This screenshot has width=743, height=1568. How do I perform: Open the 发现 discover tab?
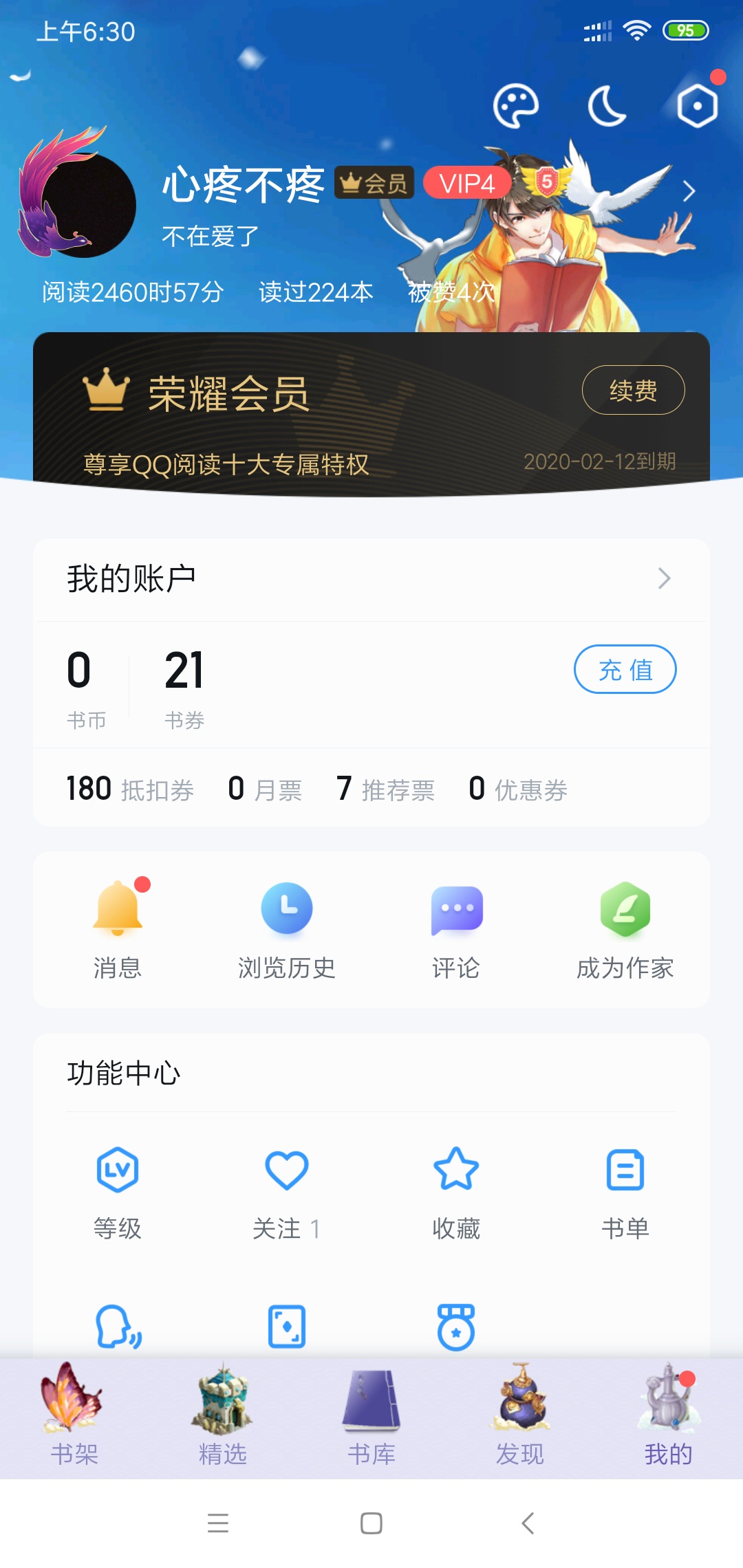520,1417
